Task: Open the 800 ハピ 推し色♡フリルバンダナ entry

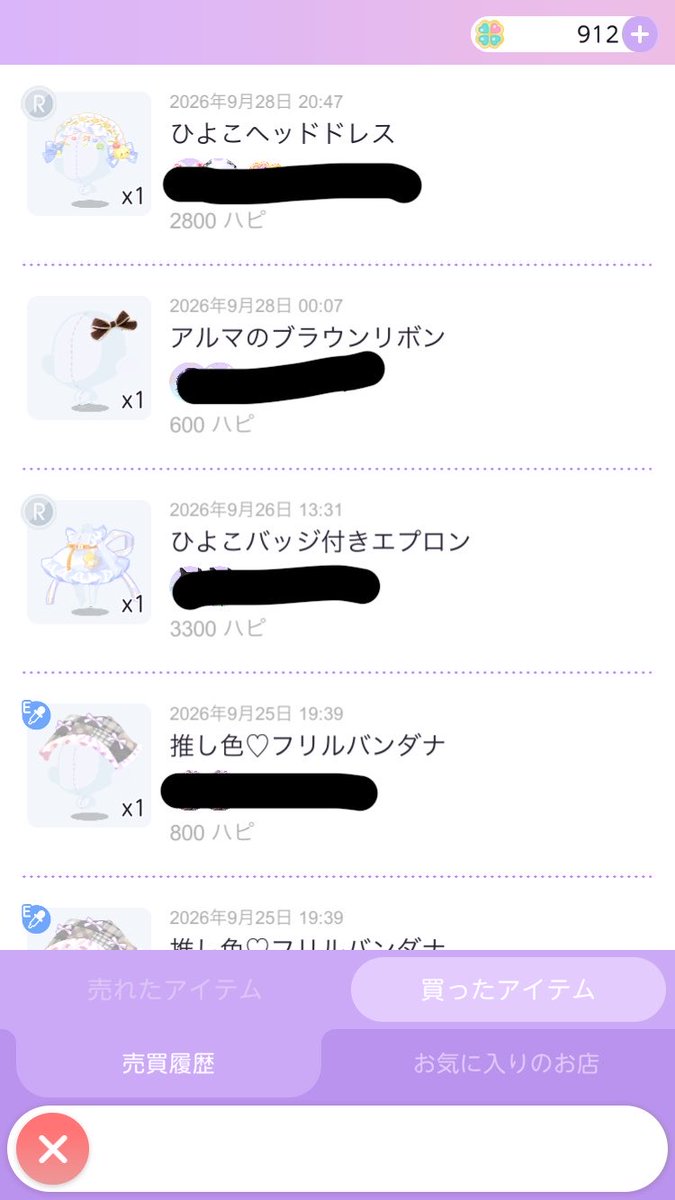Action: pyautogui.click(x=337, y=775)
